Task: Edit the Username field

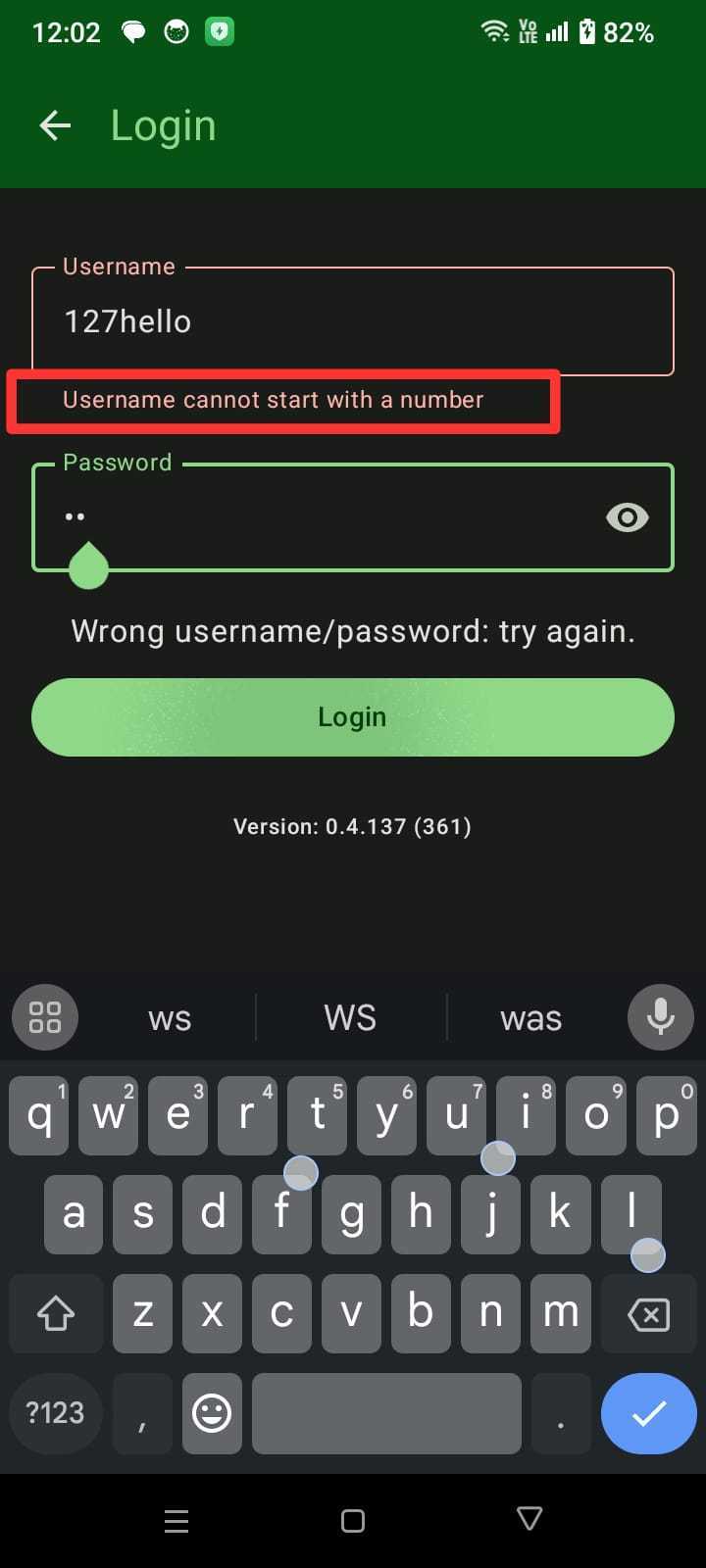Action: [353, 321]
